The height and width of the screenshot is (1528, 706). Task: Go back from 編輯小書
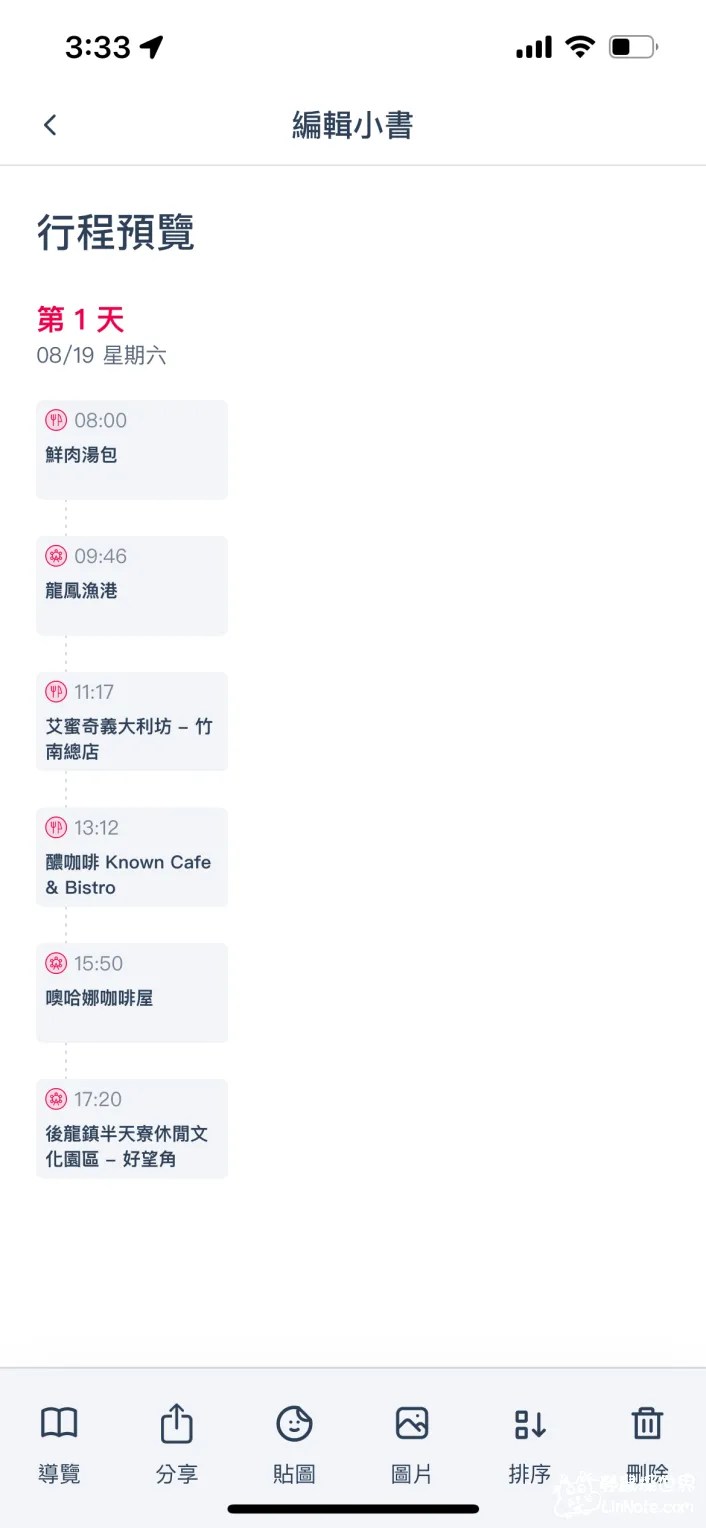(x=50, y=125)
